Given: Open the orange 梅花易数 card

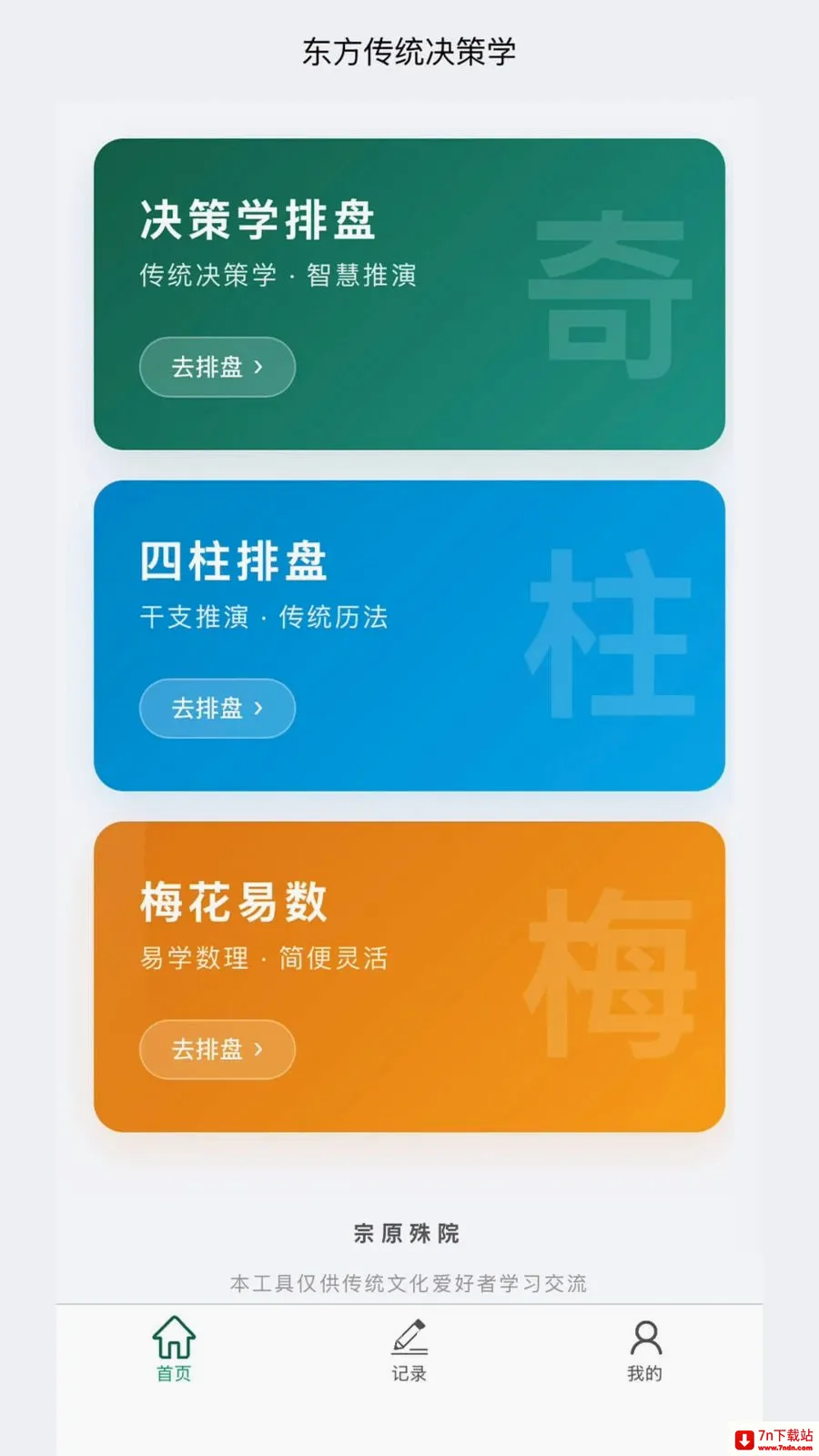Looking at the screenshot, I should click(x=409, y=976).
